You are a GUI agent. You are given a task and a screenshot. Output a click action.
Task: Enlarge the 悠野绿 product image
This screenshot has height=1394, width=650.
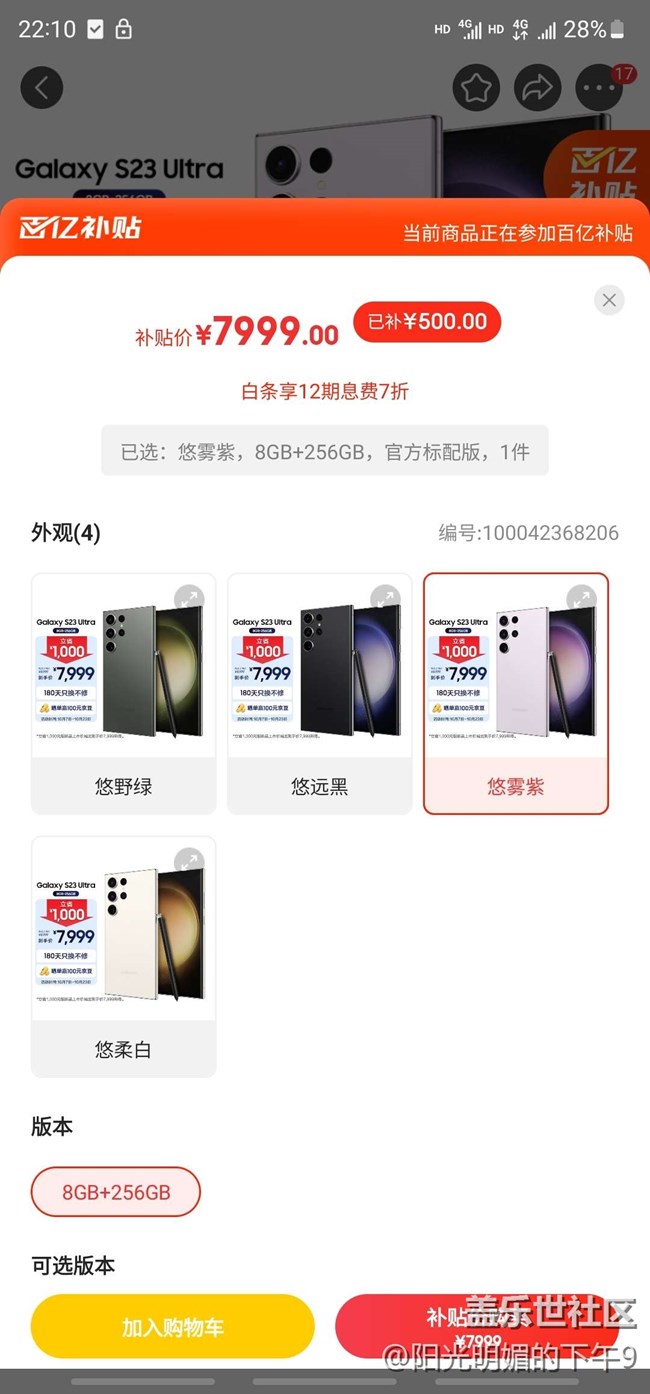pyautogui.click(x=189, y=600)
